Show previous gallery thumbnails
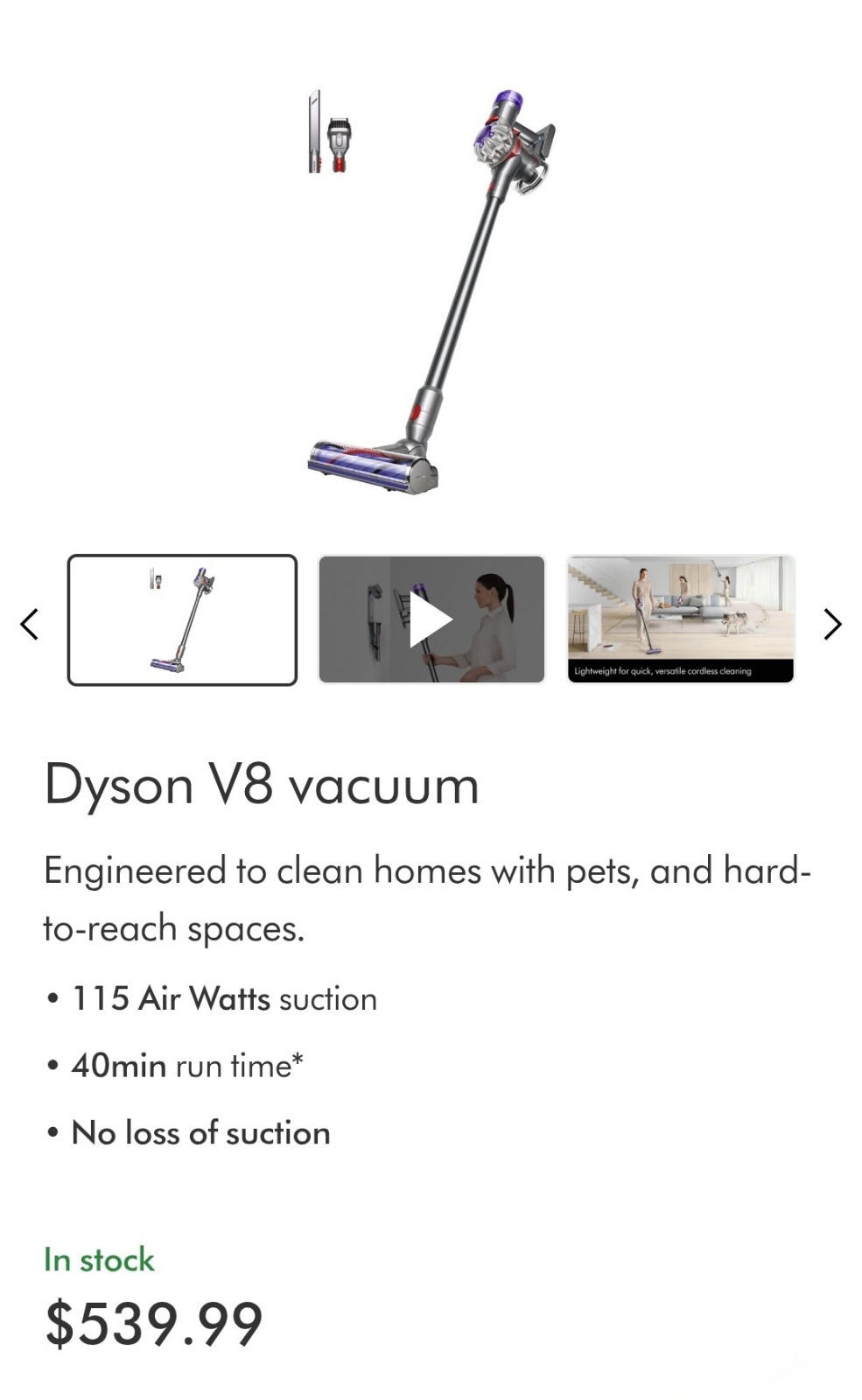 pos(29,624)
